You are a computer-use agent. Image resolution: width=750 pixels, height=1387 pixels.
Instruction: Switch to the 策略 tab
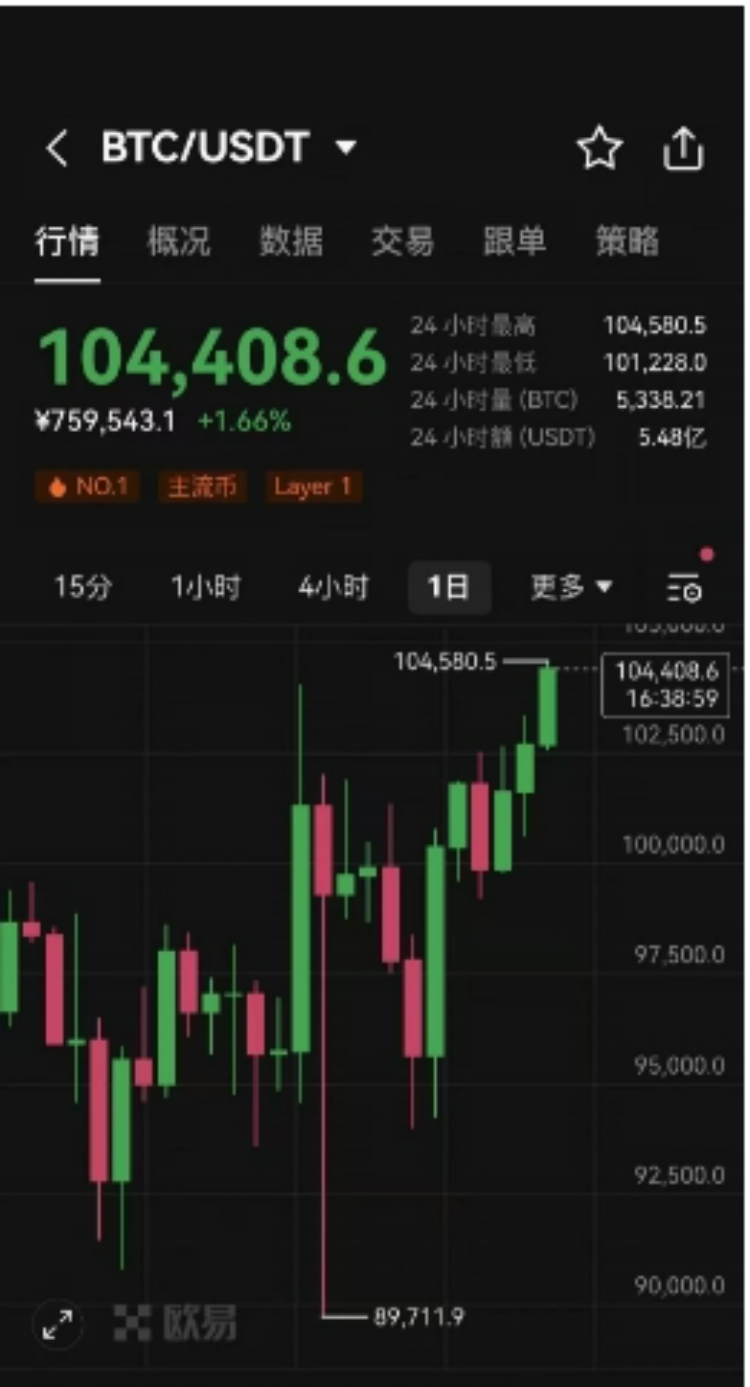627,241
